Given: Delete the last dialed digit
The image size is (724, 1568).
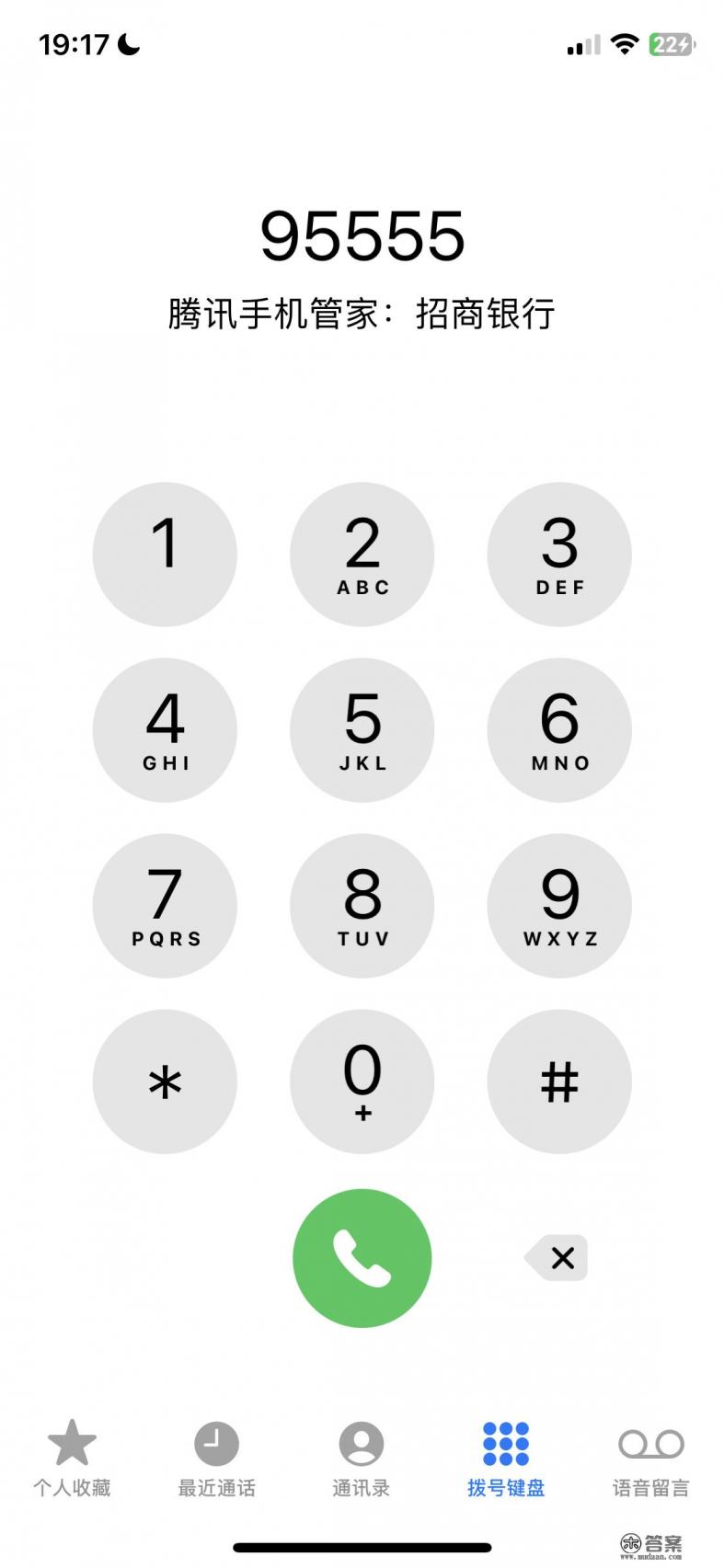Looking at the screenshot, I should point(557,1257).
